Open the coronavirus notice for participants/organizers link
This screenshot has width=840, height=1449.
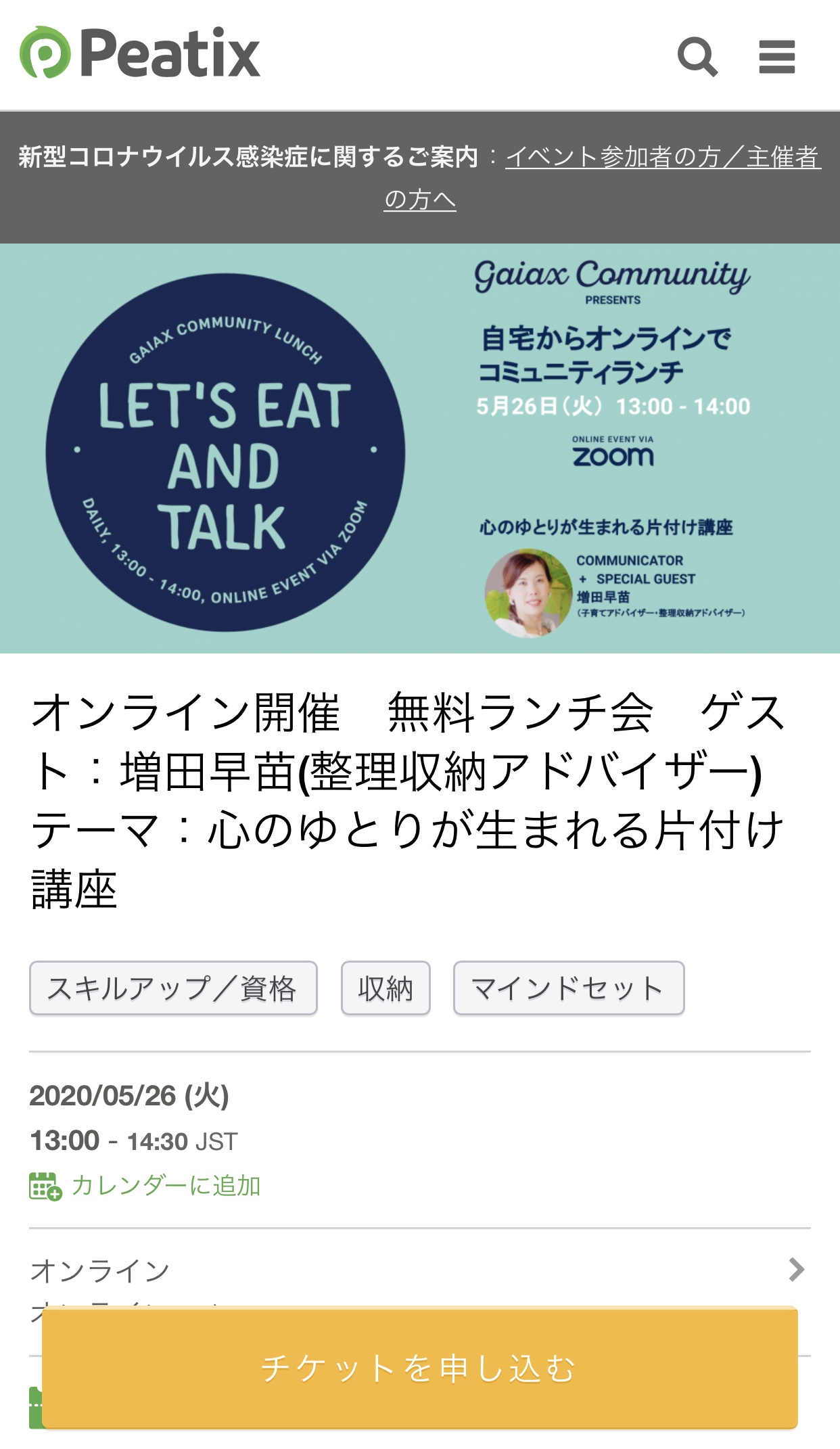(603, 178)
